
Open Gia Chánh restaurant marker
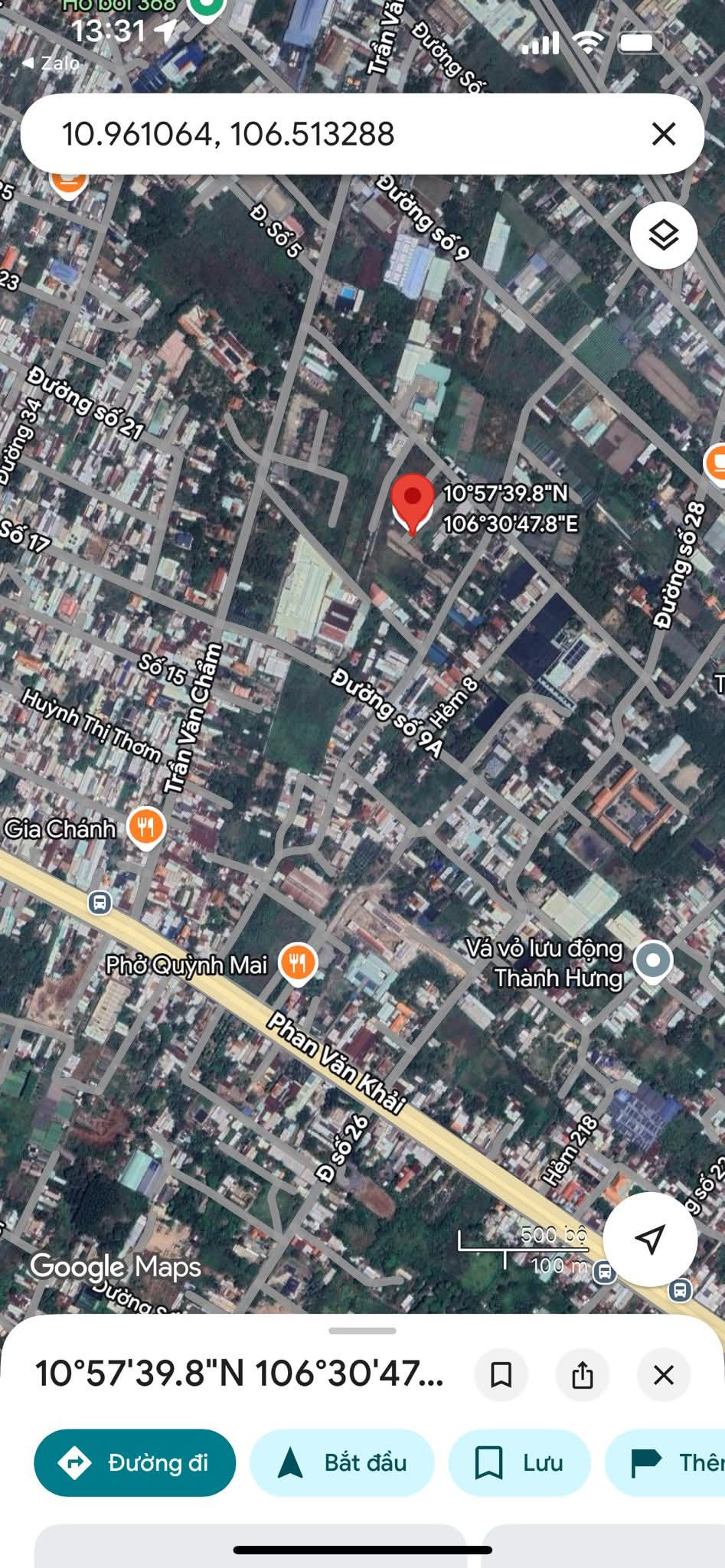(x=145, y=828)
